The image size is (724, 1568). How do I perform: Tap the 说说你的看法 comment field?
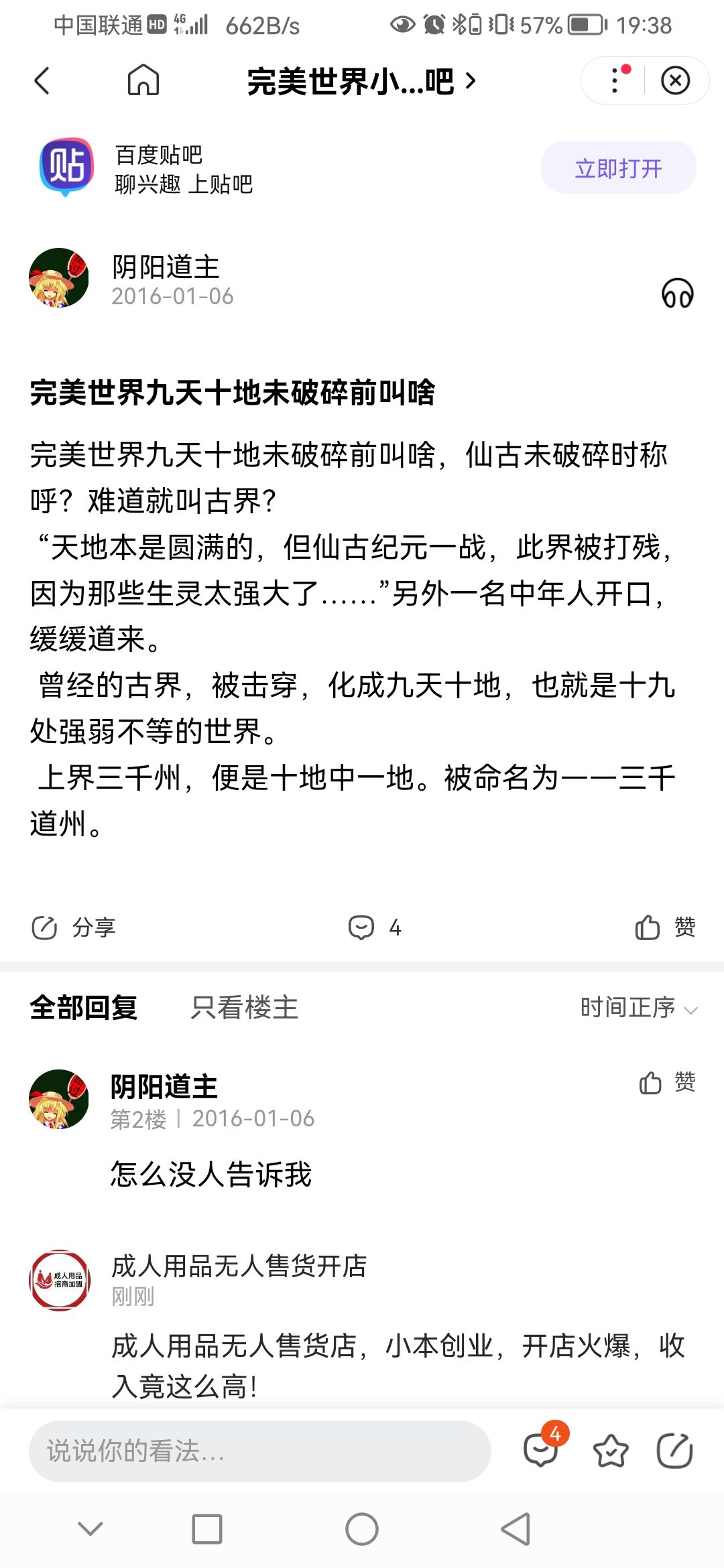click(x=259, y=1451)
